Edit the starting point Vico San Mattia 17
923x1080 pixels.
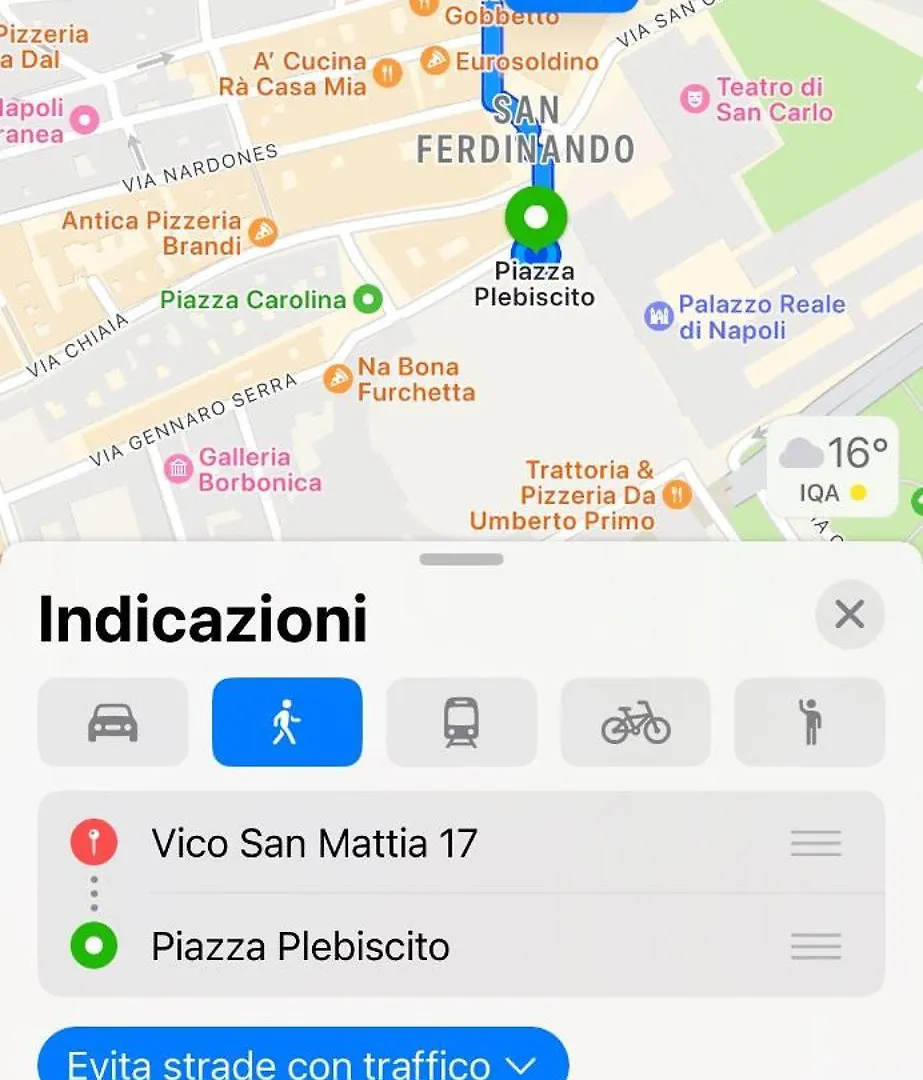pos(314,843)
